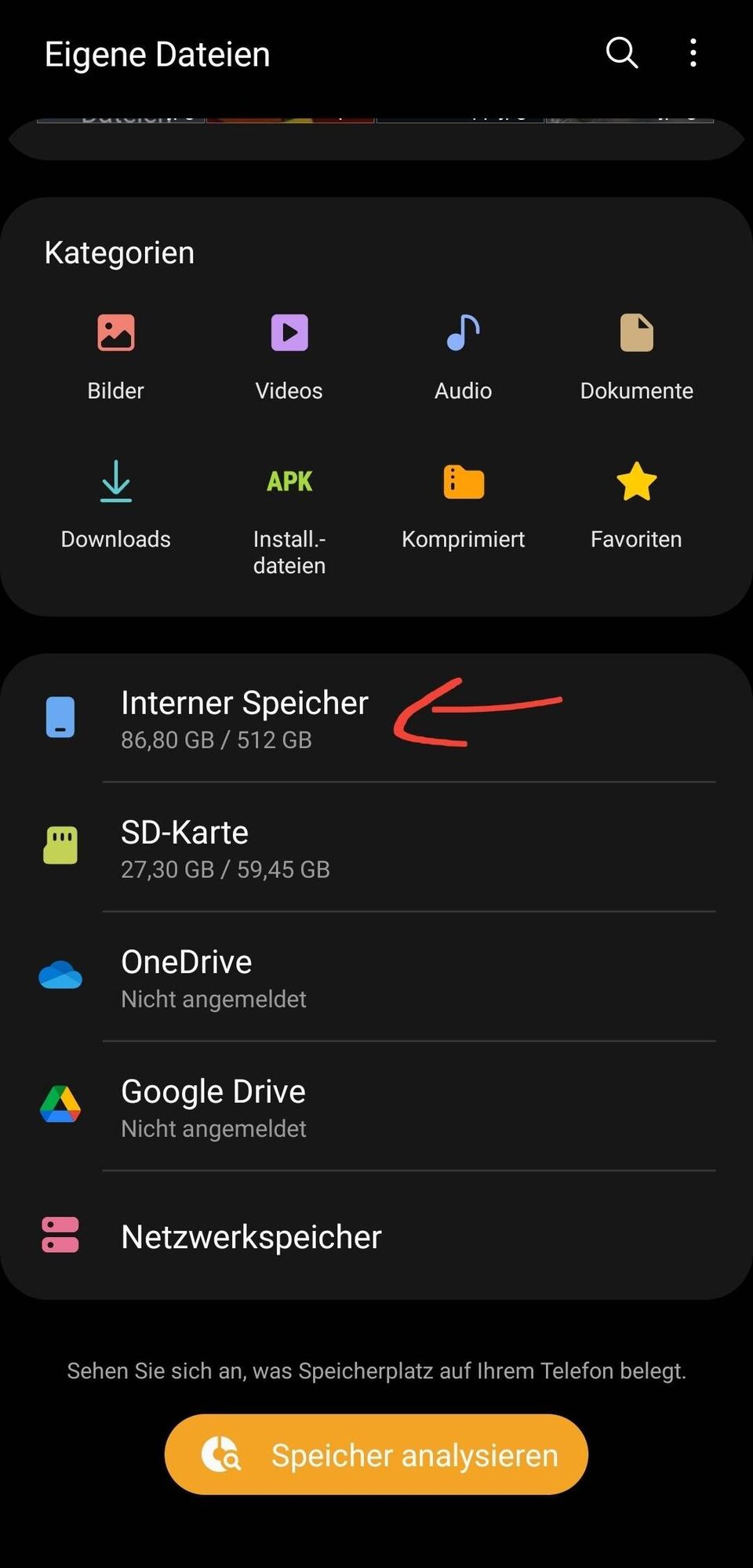
Task: Open the search icon in Eigene Dateien
Action: point(622,53)
